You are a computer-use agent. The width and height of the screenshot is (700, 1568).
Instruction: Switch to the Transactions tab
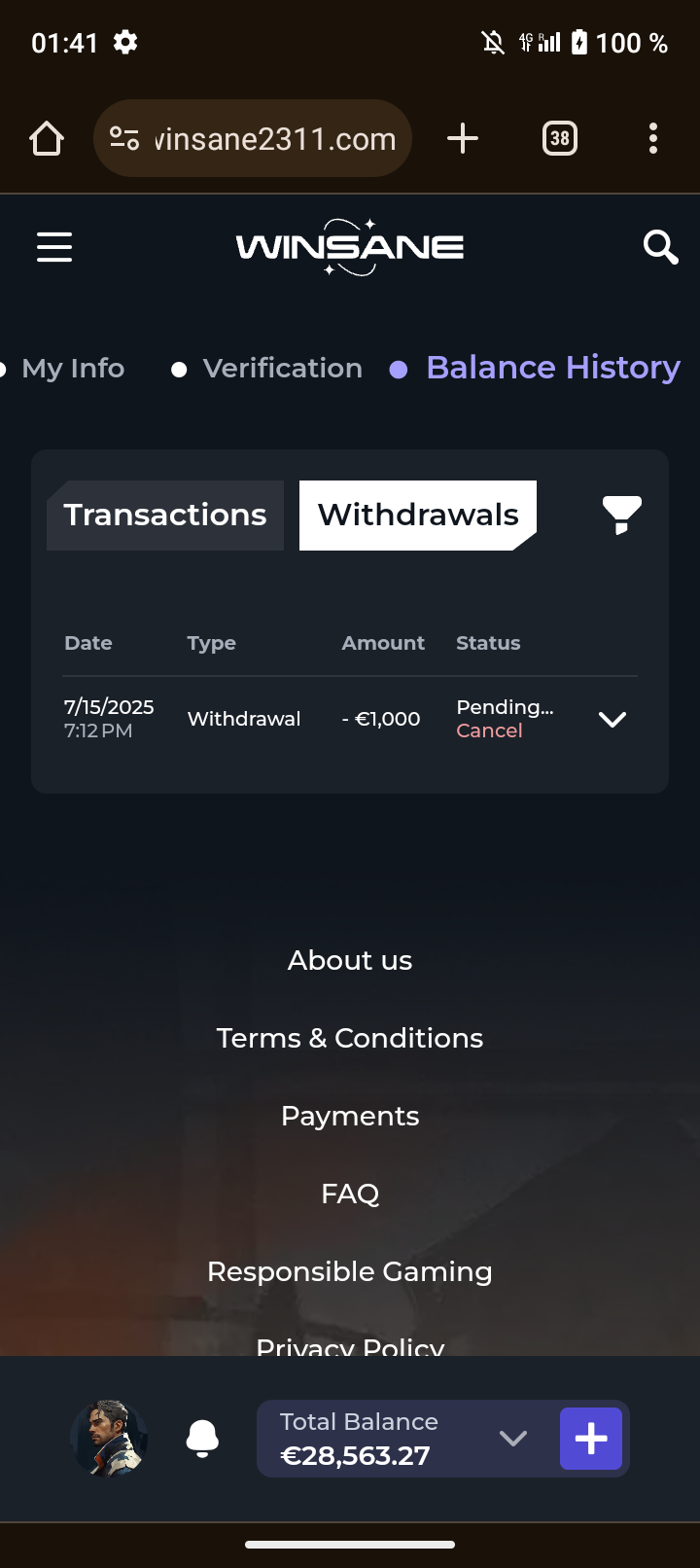point(165,515)
